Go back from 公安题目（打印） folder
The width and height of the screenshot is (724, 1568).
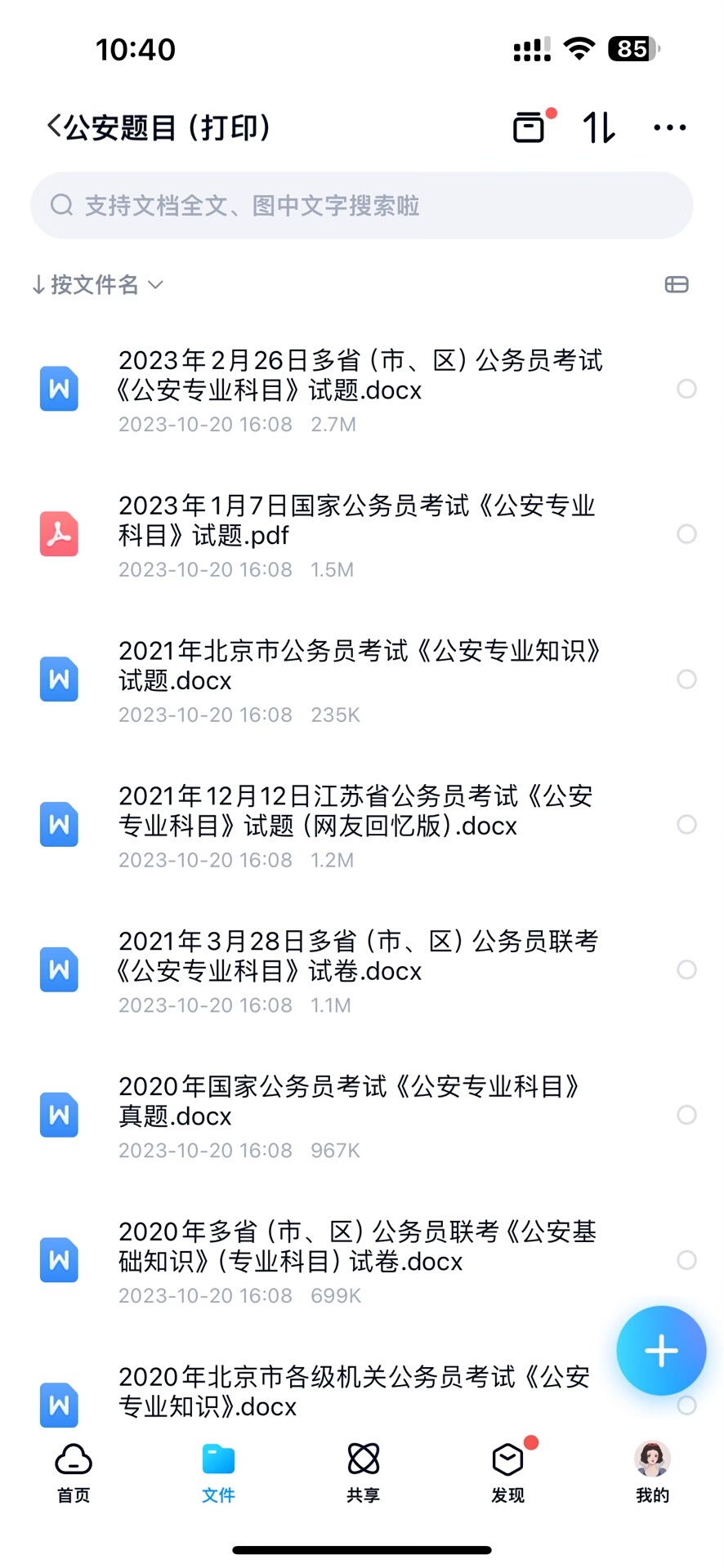pyautogui.click(x=55, y=127)
